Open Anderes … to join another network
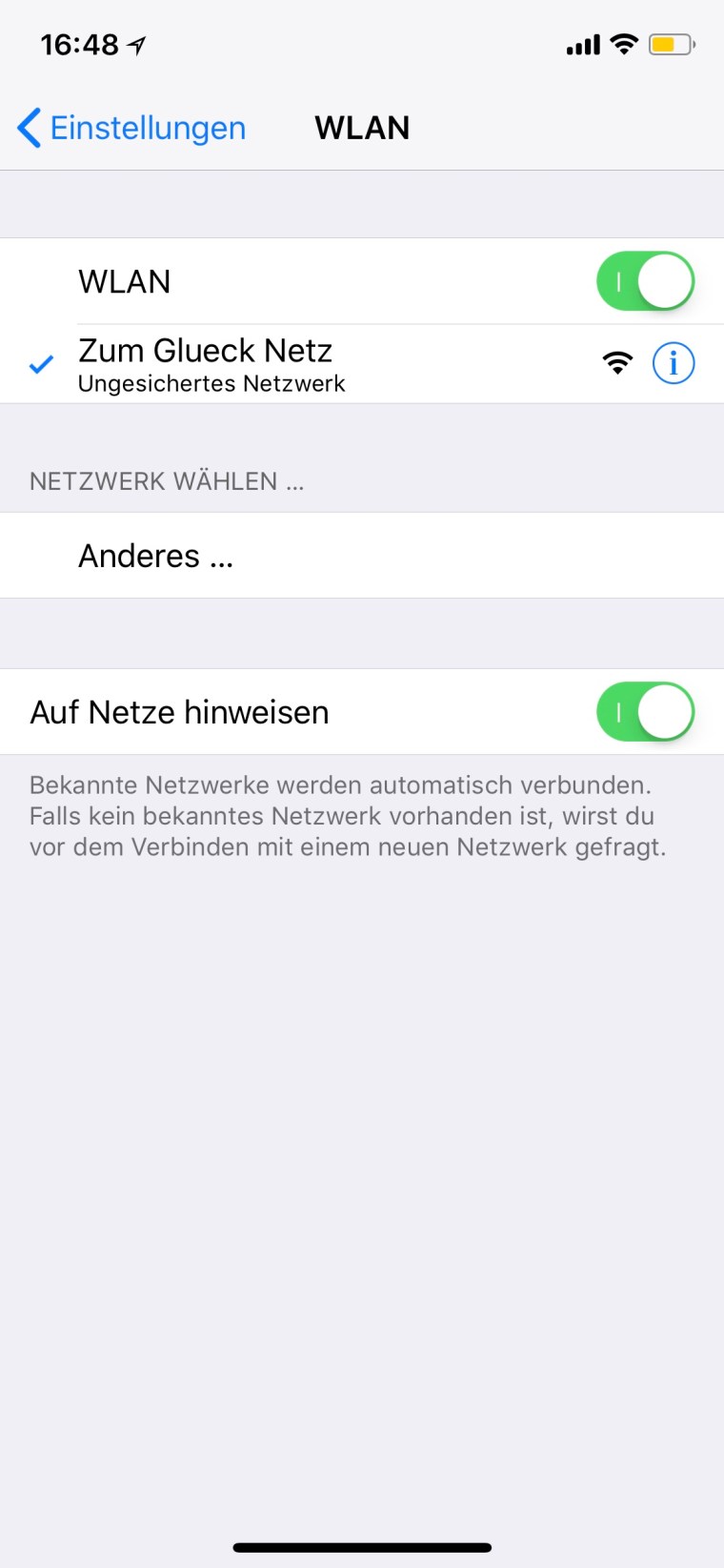 pos(155,556)
